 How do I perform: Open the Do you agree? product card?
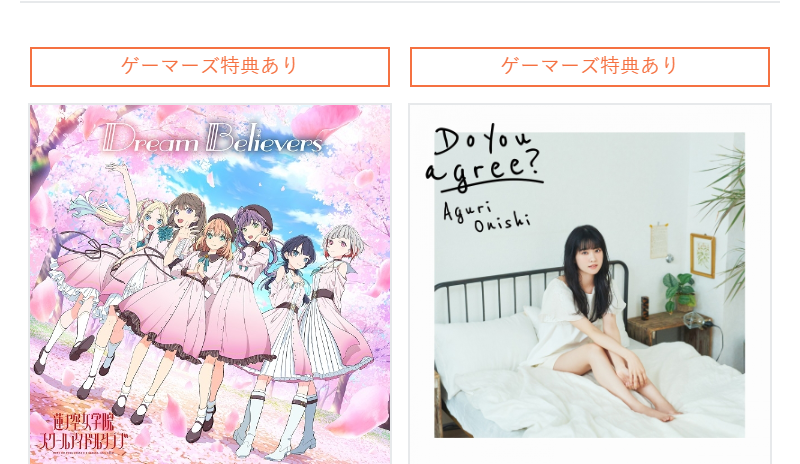(x=590, y=285)
